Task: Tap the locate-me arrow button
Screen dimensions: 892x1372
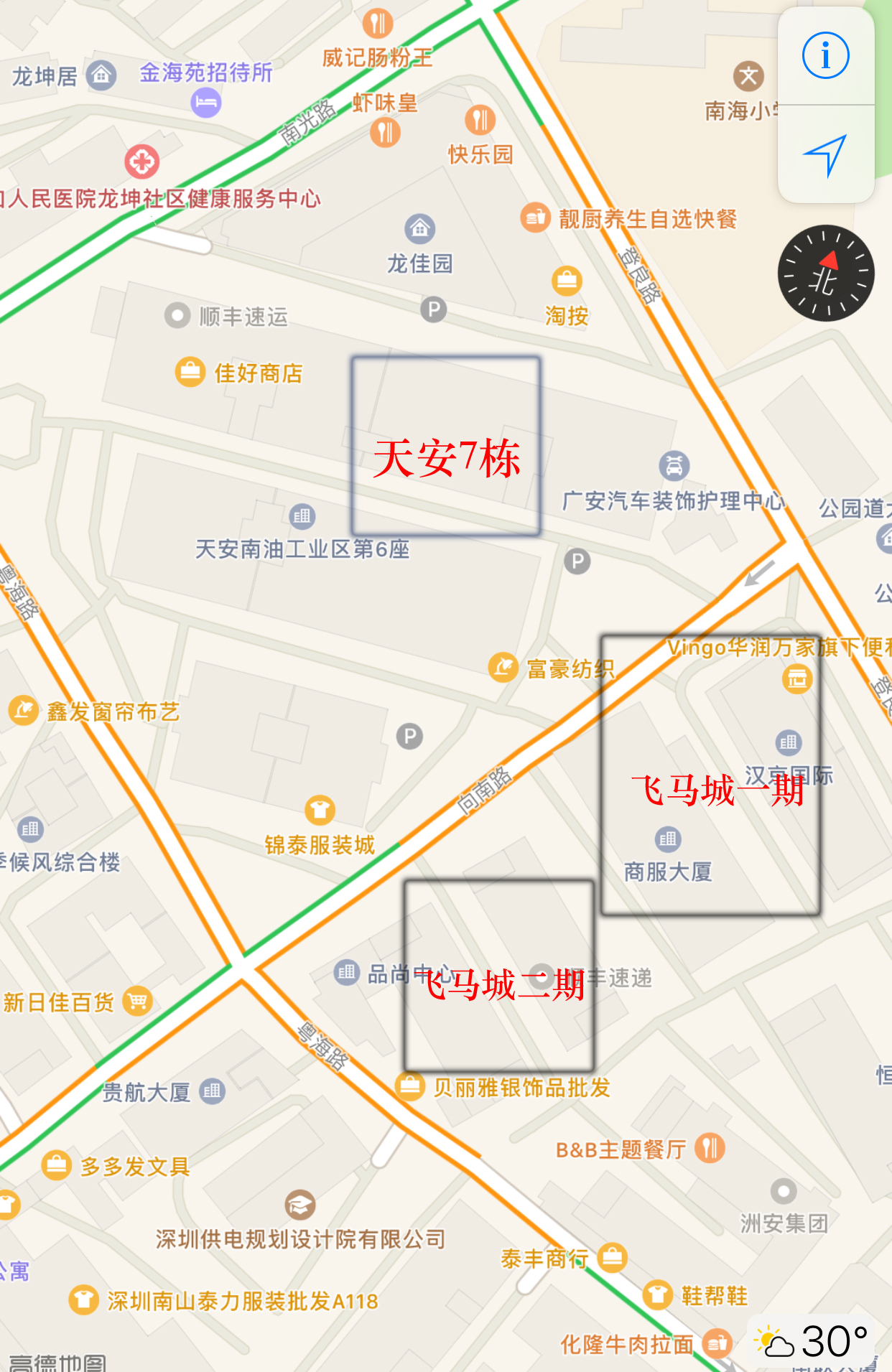Action: tap(826, 157)
